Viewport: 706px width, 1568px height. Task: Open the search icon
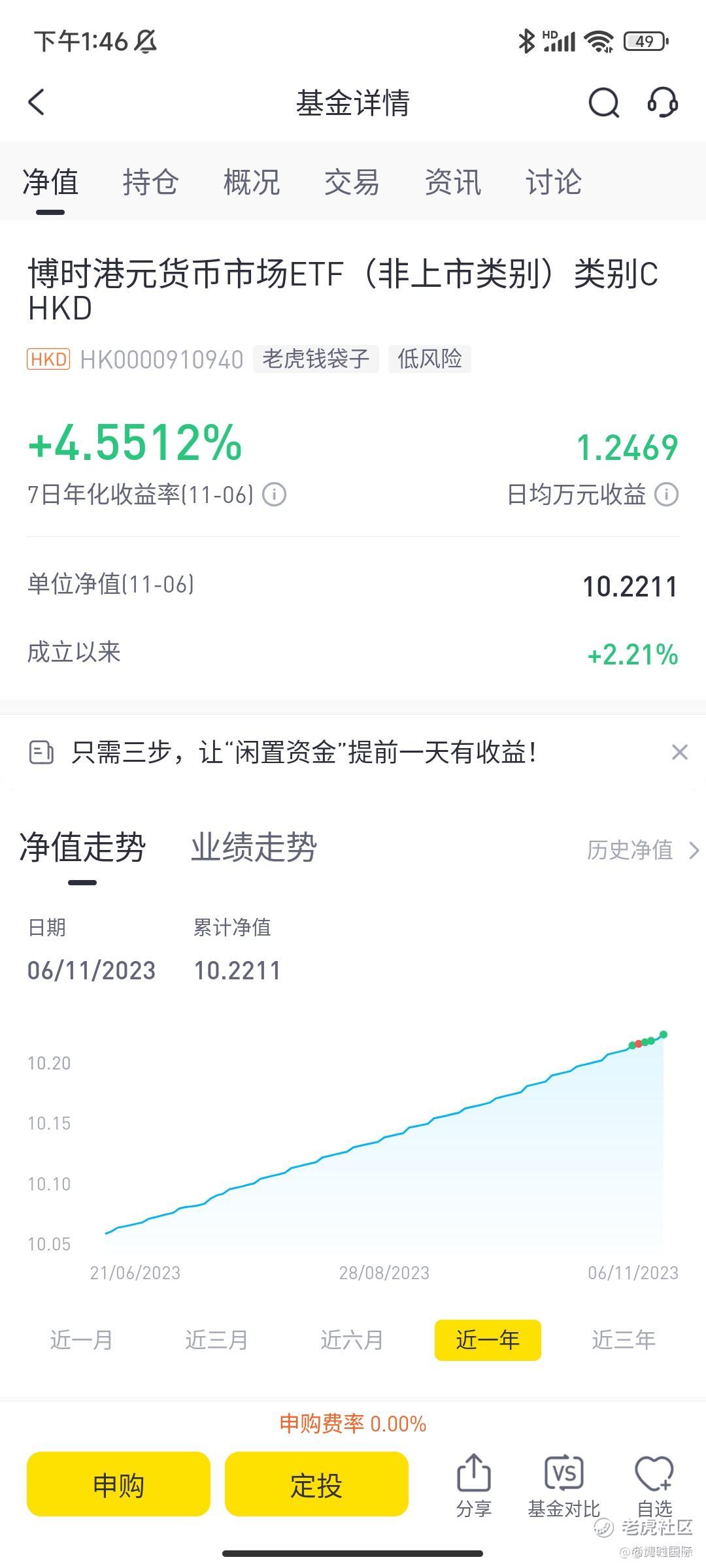(x=603, y=103)
